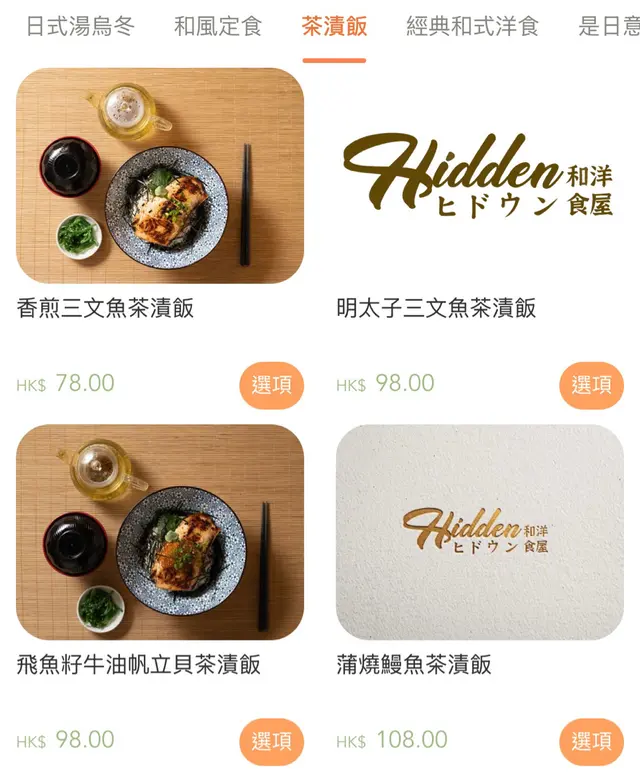Choose options for 香煎三文魚茶漬飯
Image resolution: width=640 pixels, height=780 pixels.
click(271, 385)
